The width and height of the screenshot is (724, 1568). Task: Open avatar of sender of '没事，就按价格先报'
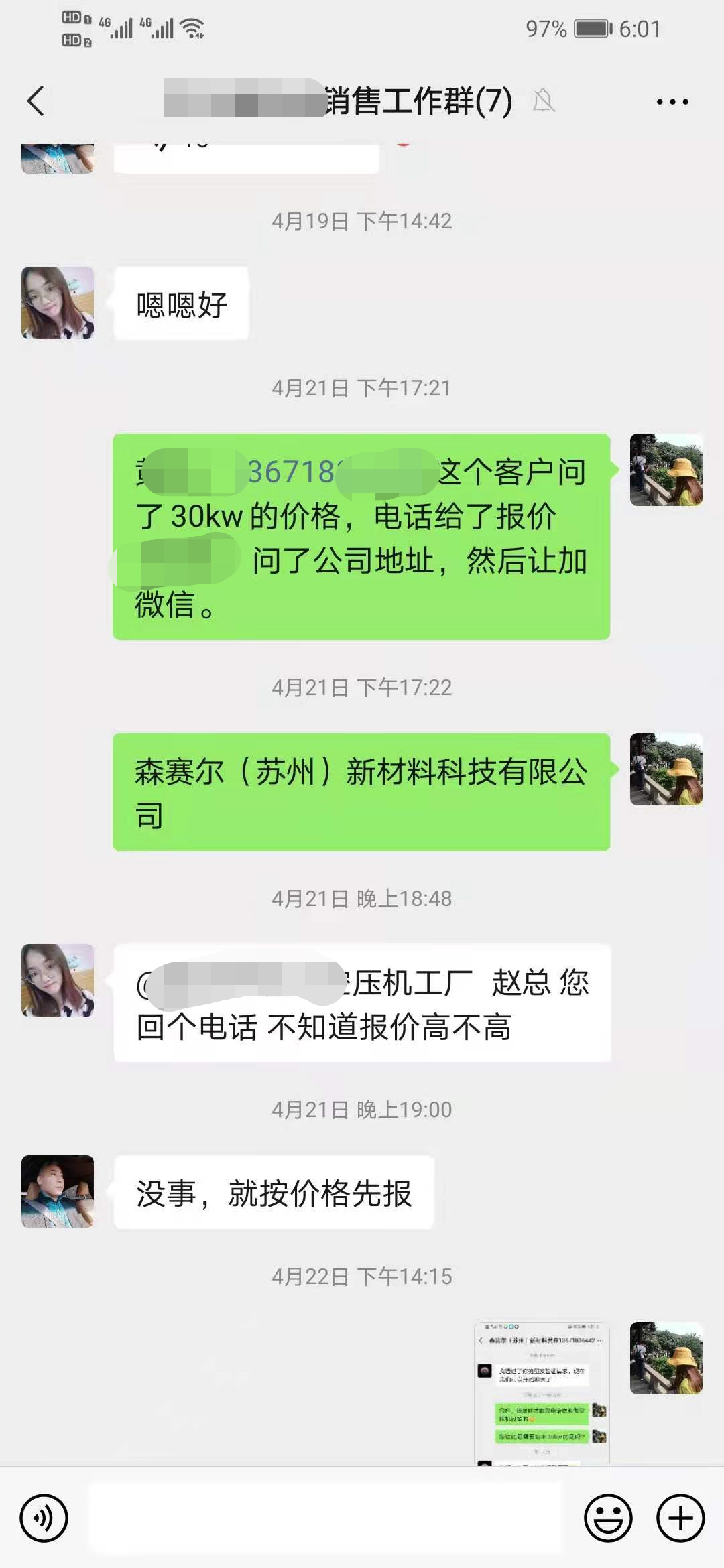[x=58, y=1191]
